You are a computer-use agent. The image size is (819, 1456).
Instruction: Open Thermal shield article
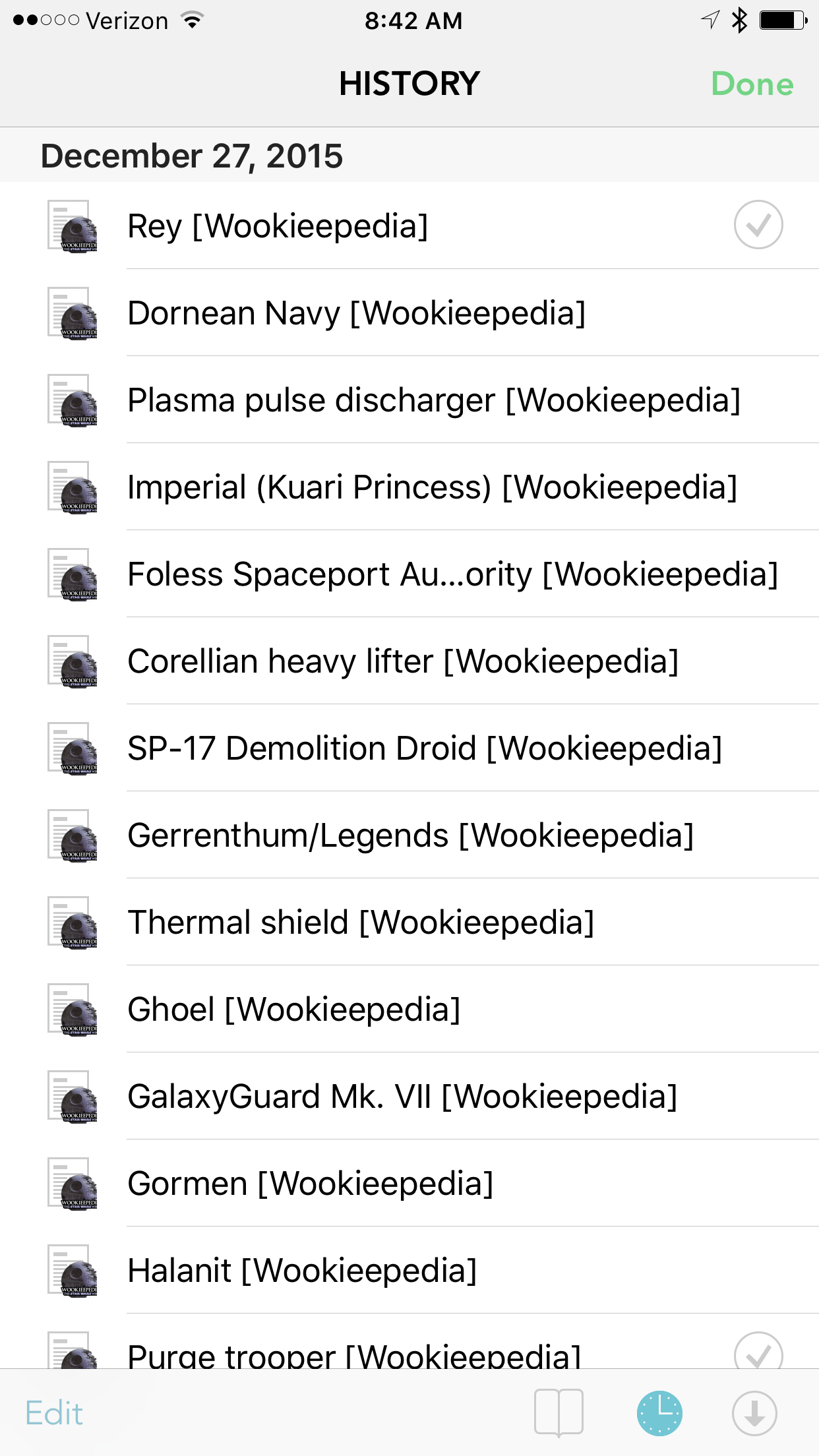click(x=361, y=923)
